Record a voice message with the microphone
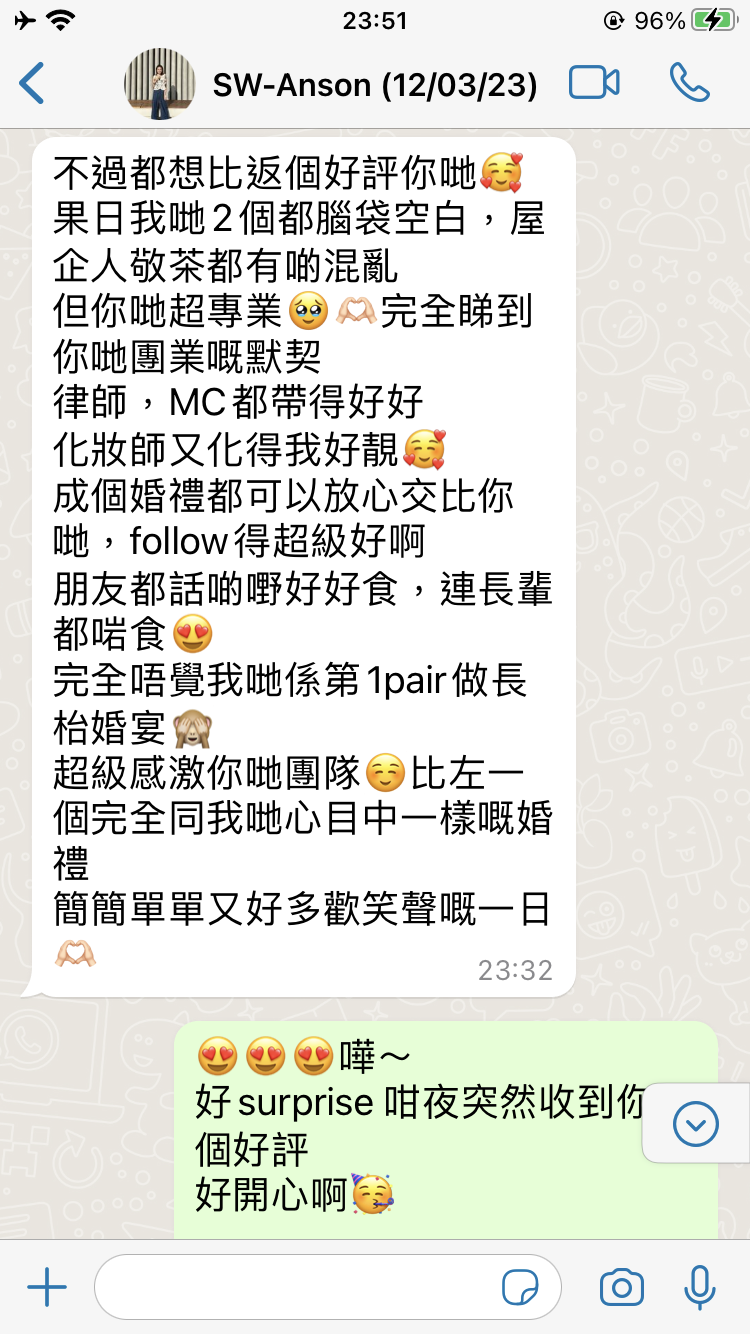This screenshot has height=1334, width=750. coord(700,1287)
